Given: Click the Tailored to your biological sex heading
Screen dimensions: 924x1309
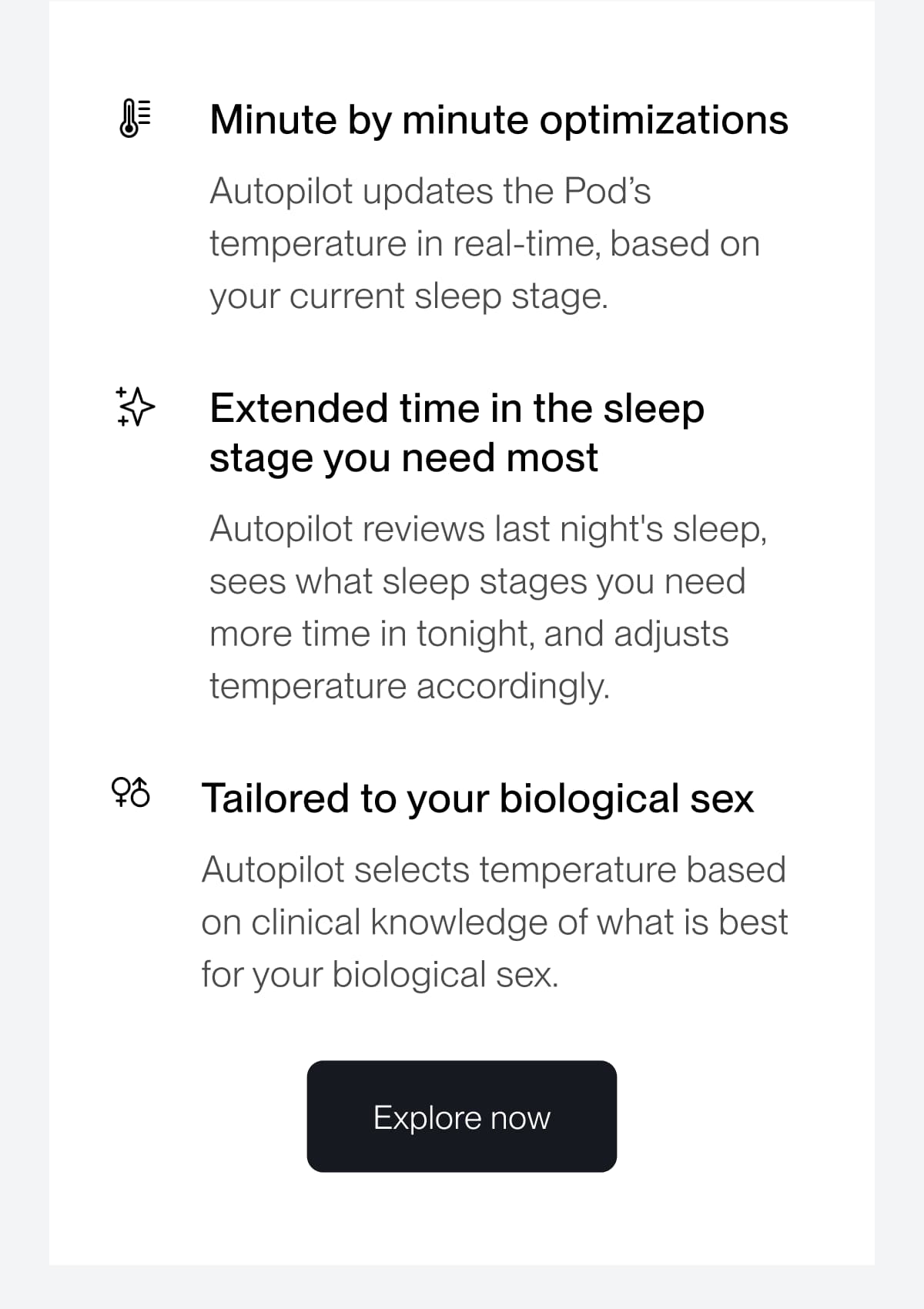Looking at the screenshot, I should (x=479, y=798).
